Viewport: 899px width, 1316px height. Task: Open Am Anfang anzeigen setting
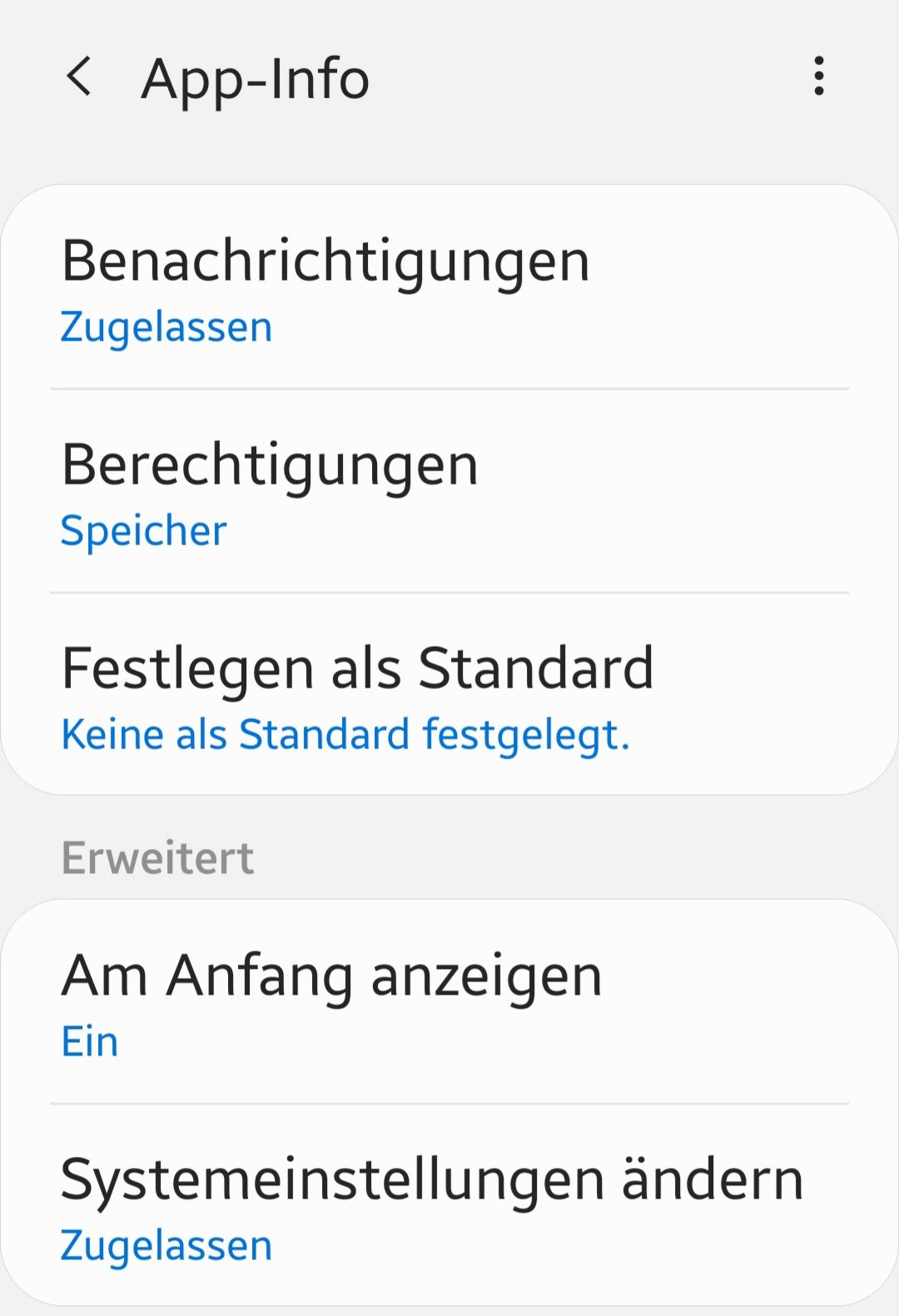click(x=449, y=1004)
